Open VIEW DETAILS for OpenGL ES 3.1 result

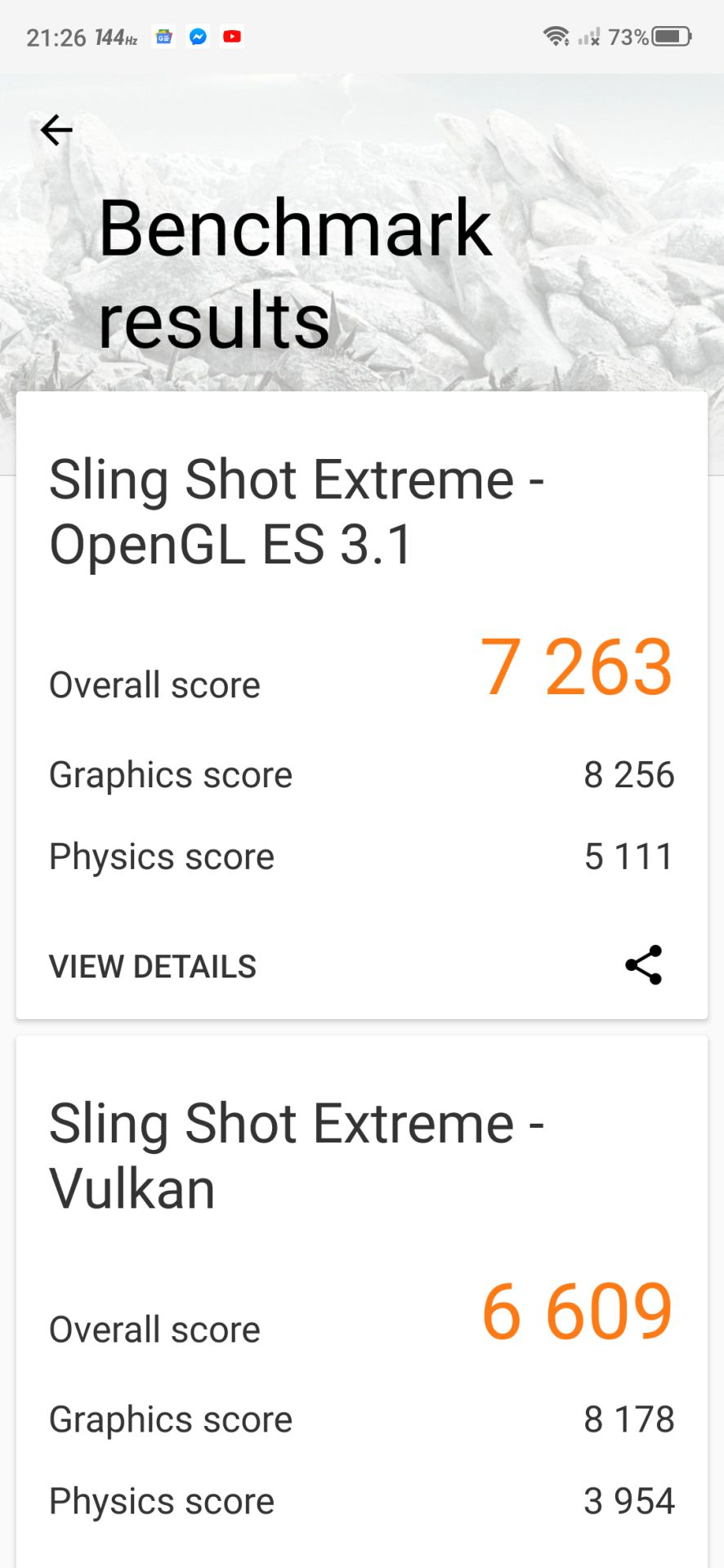click(x=153, y=966)
